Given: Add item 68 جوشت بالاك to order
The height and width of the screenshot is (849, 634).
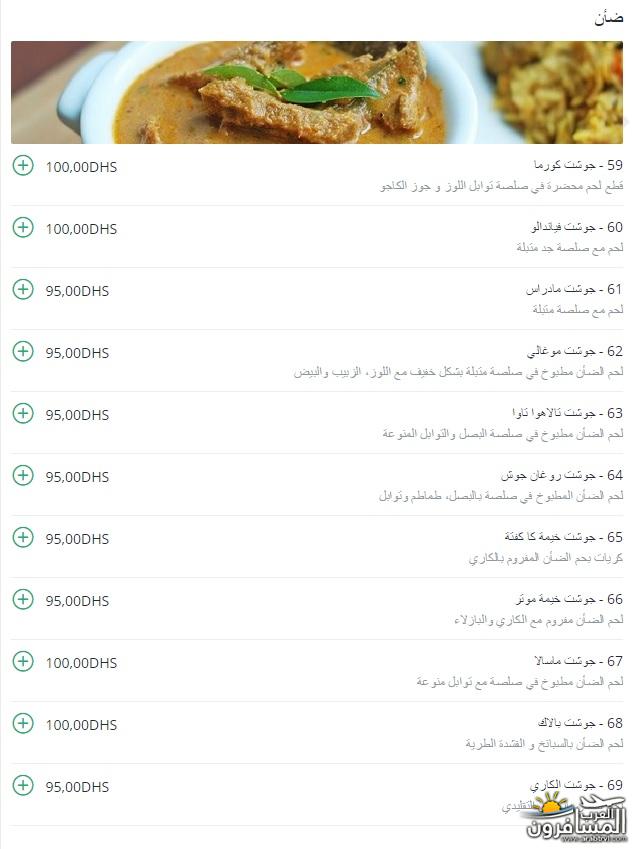Looking at the screenshot, I should (x=23, y=723).
